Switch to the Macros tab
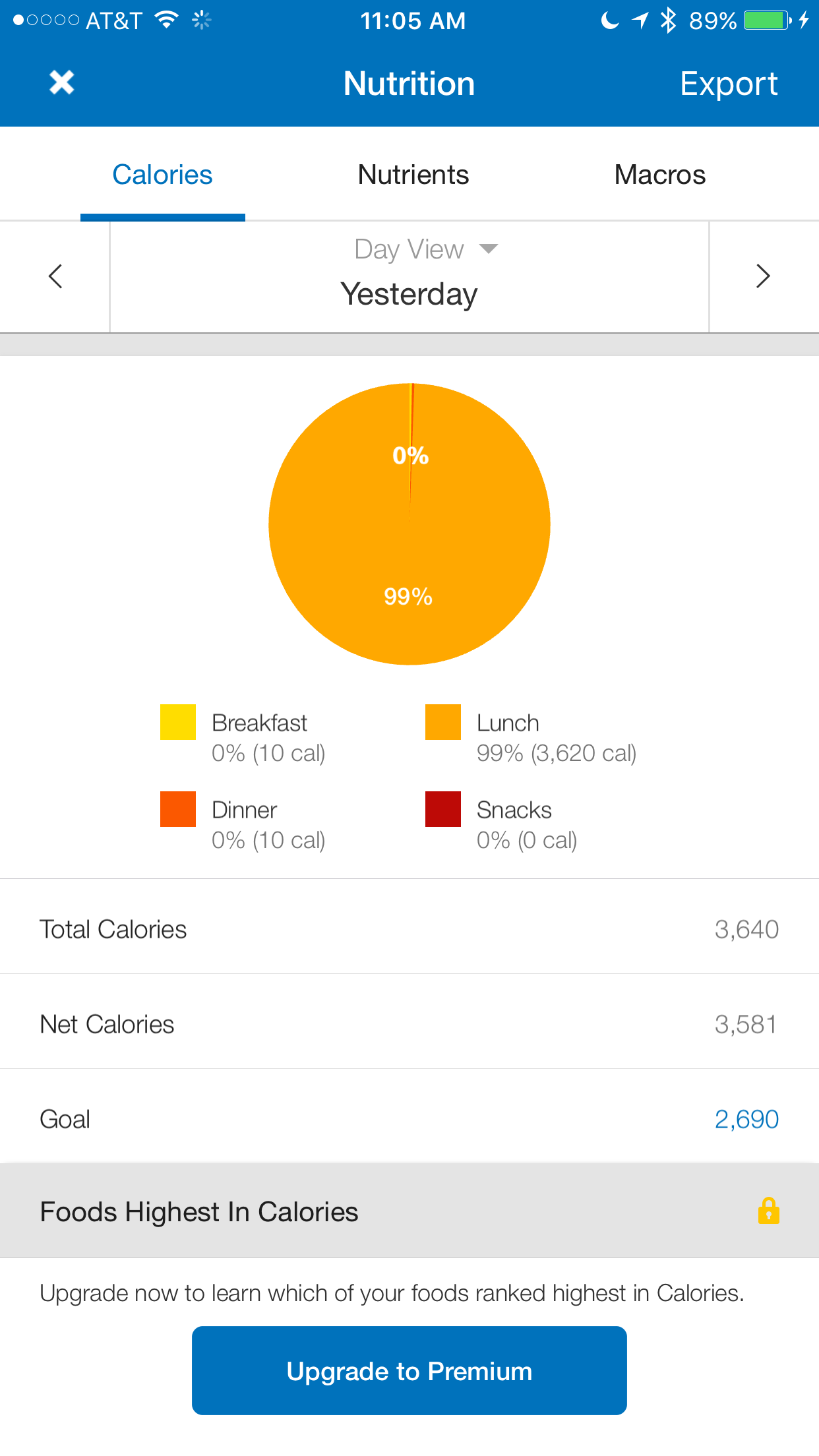The height and width of the screenshot is (1456, 819). (659, 175)
